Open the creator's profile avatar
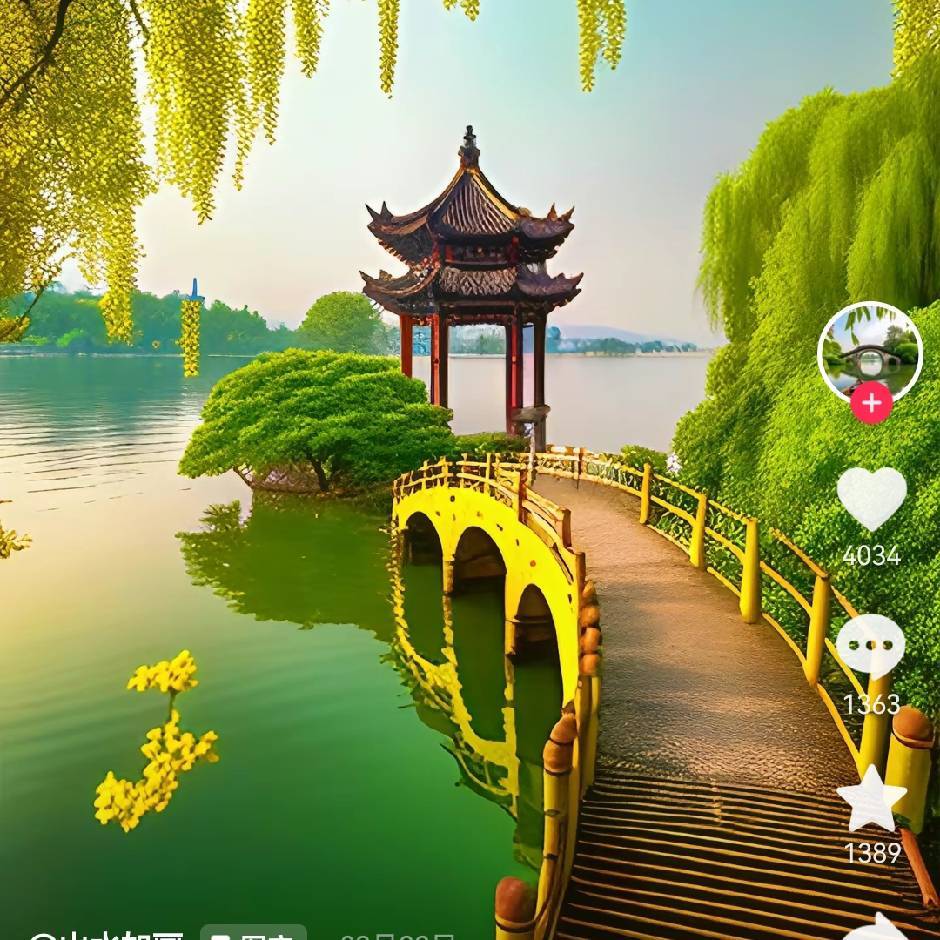940x940 pixels. tap(869, 350)
